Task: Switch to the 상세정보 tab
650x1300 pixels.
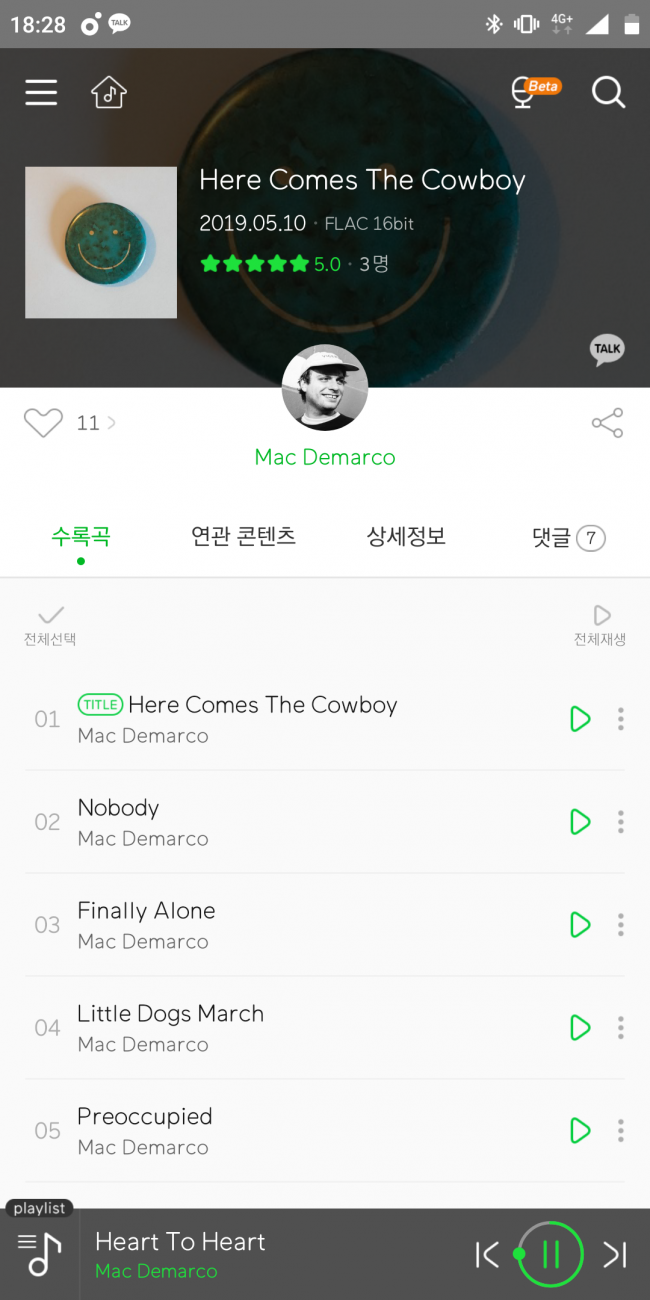Action: (x=406, y=537)
